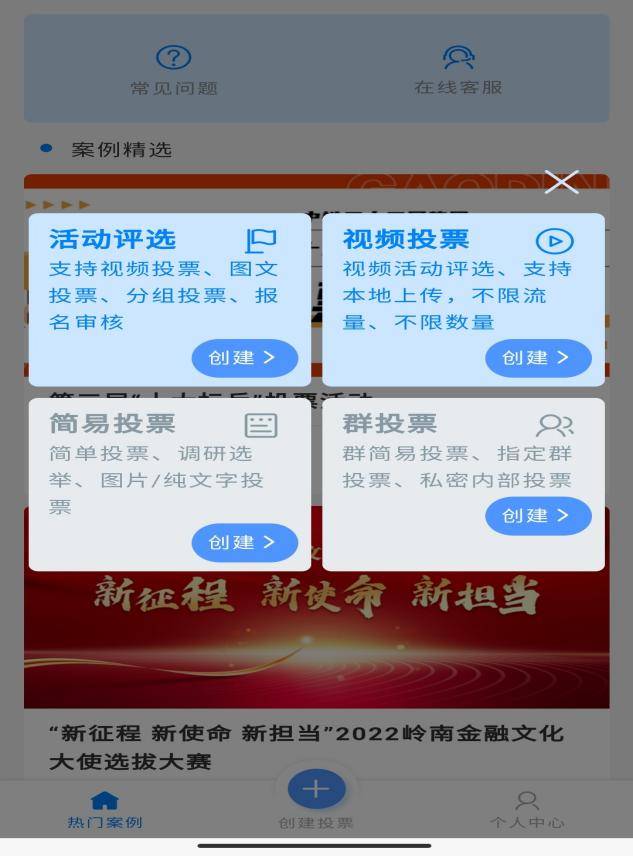The image size is (633, 856).
Task: Tap 创建 under 活动评选
Action: 244,358
